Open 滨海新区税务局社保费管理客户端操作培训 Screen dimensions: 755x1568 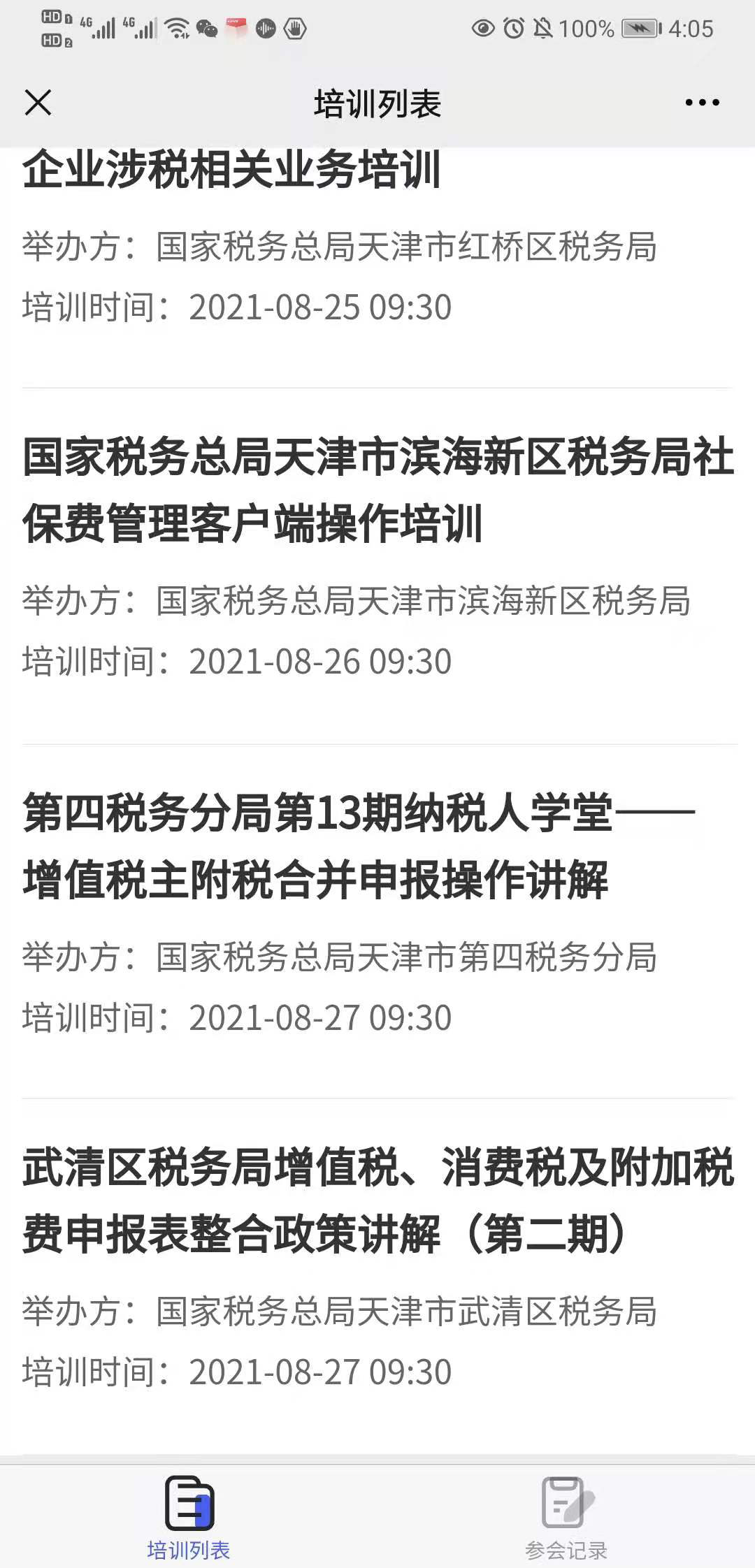(x=377, y=566)
